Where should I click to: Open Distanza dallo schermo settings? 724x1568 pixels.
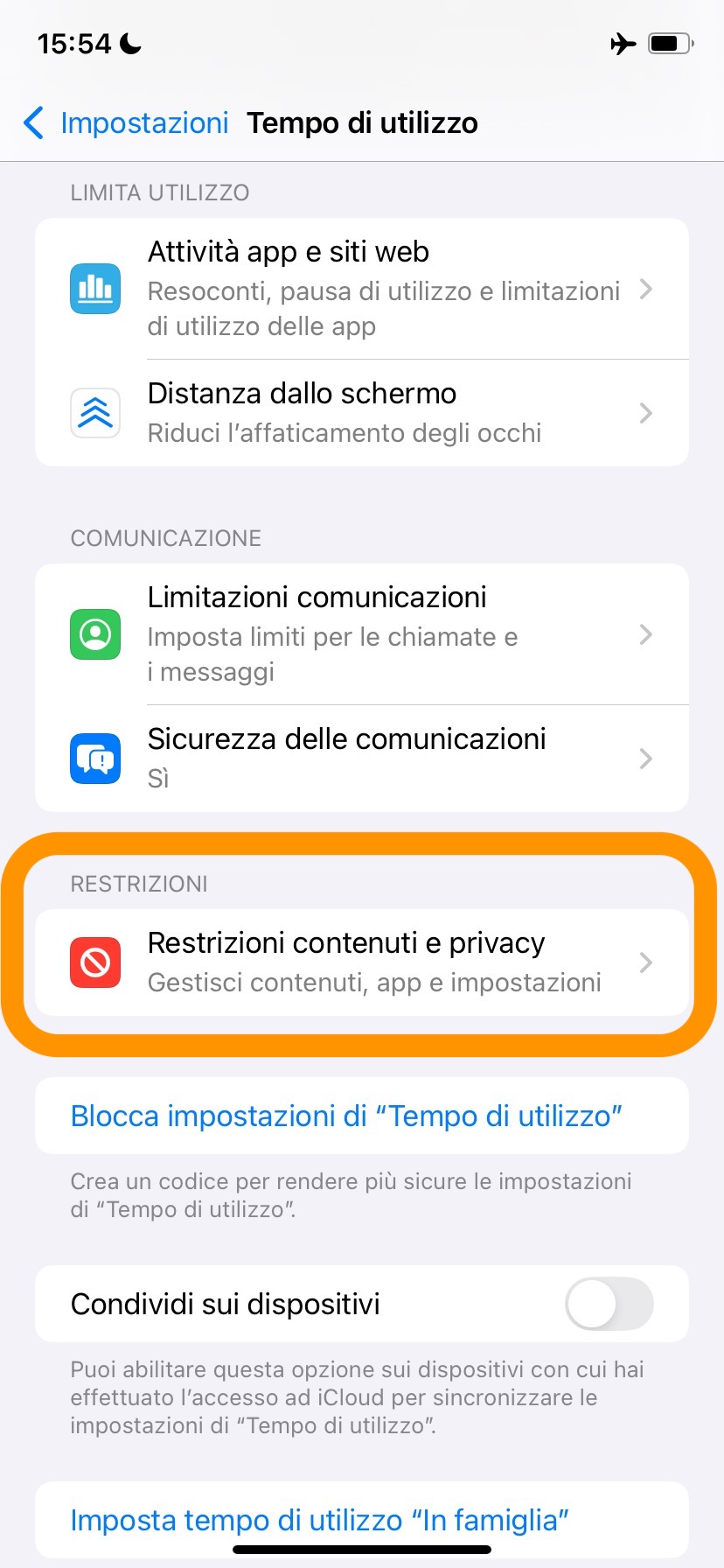click(x=362, y=413)
